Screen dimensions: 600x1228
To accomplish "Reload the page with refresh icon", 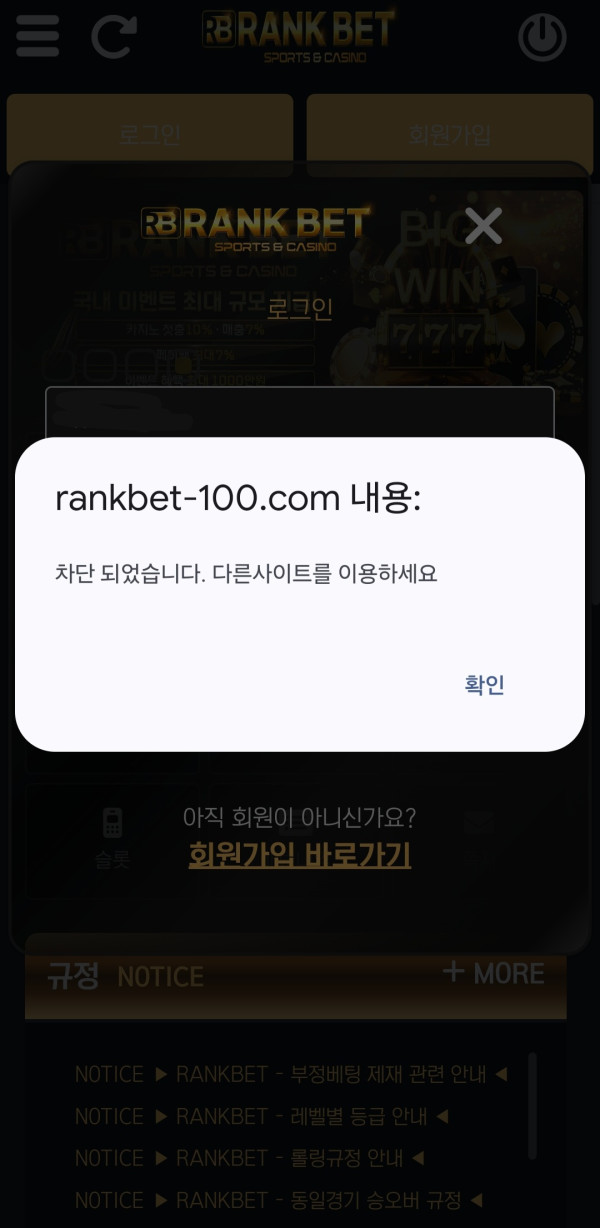I will pos(113,36).
